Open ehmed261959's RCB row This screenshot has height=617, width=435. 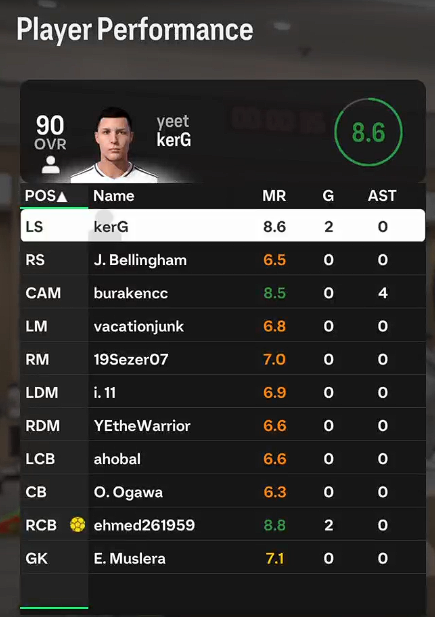tap(223, 525)
